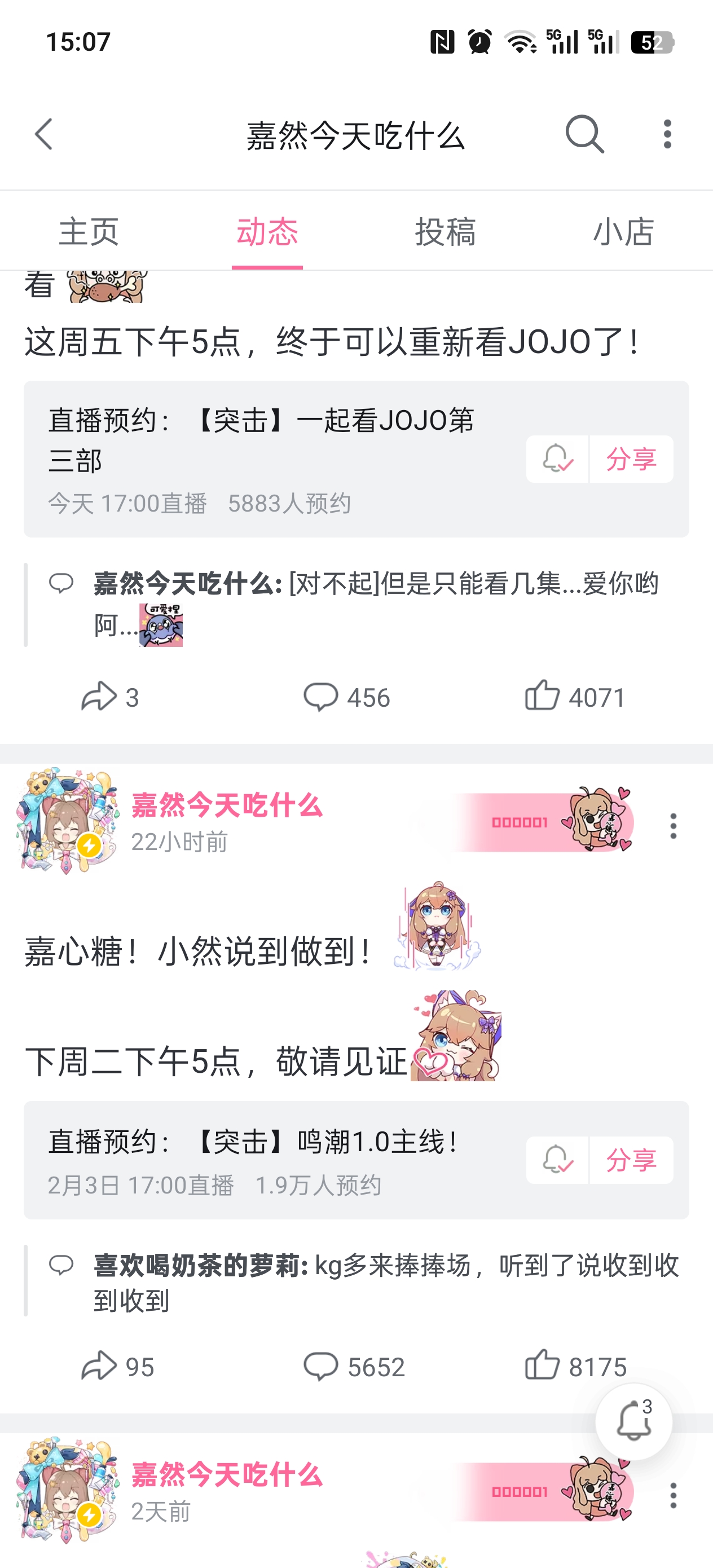The width and height of the screenshot is (713, 1568).
Task: Switch to the 投稿 tab
Action: coord(446,231)
